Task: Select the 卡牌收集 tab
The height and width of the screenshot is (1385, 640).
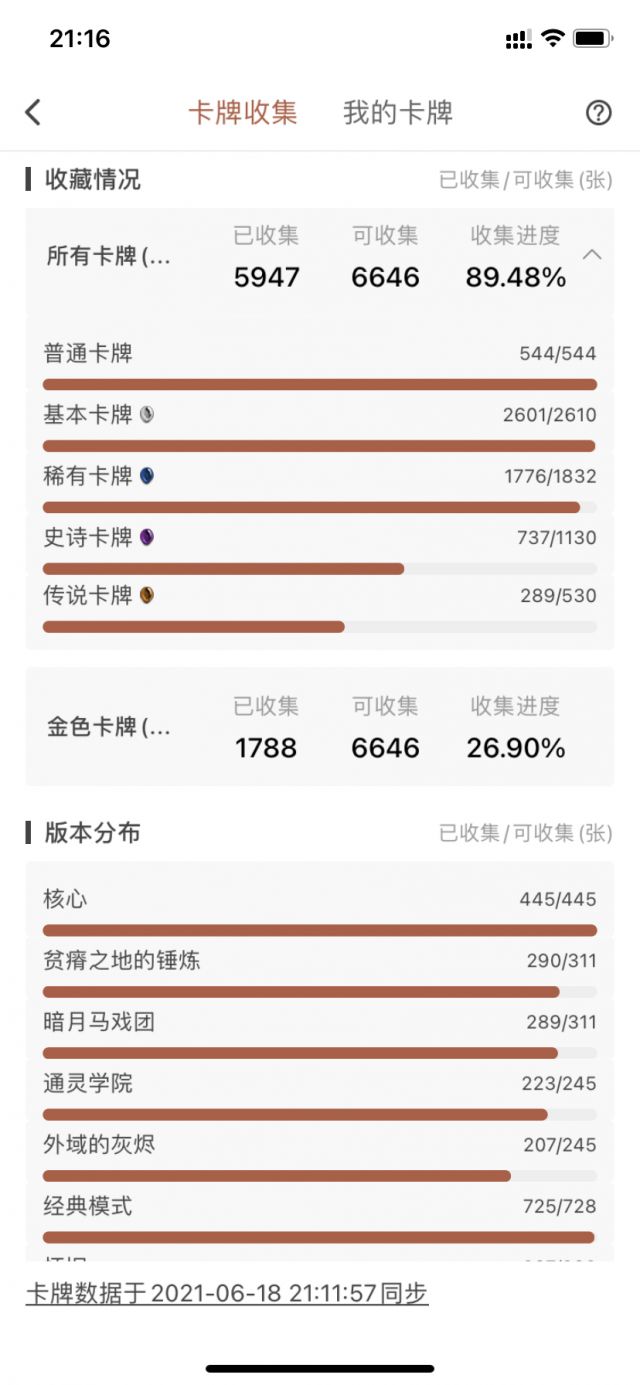Action: (243, 113)
